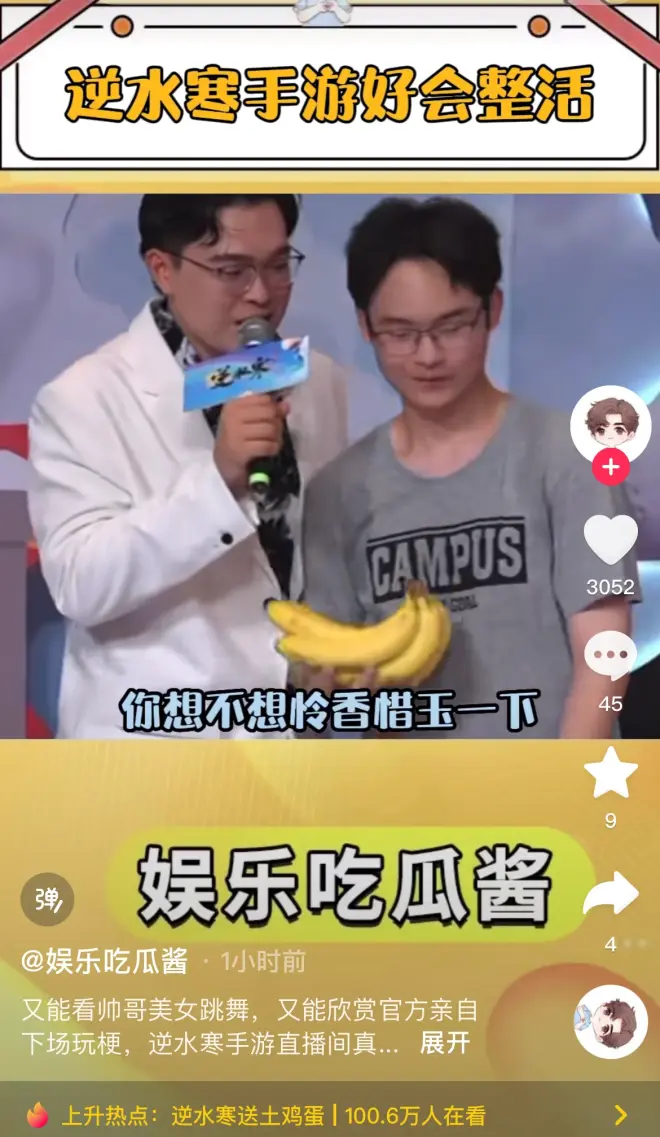Viewport: 660px width, 1137px height.
Task: Open @娱乐吃瓜酱 profile from username
Action: click(x=105, y=962)
